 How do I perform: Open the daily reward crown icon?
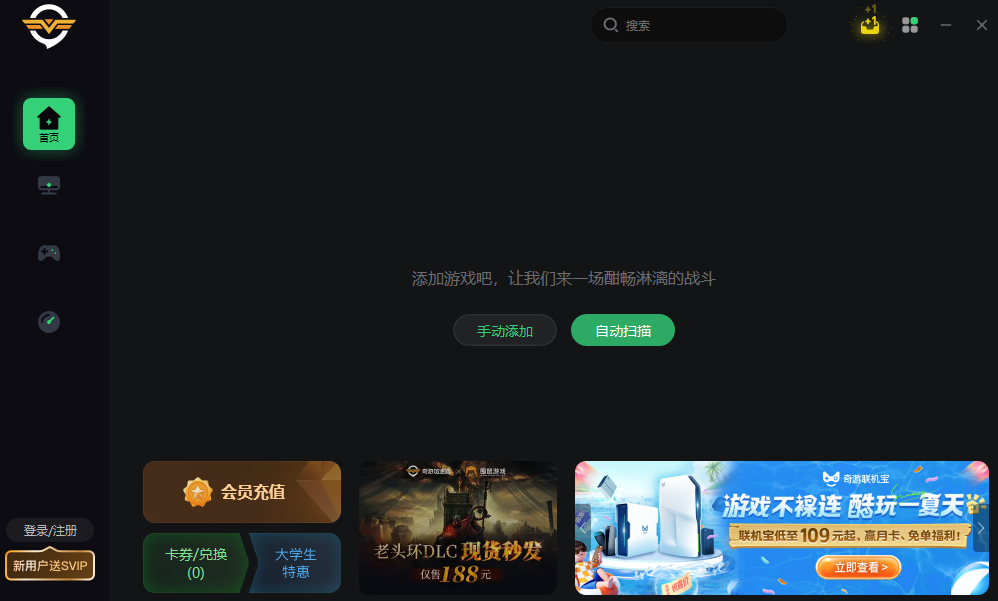click(x=870, y=24)
